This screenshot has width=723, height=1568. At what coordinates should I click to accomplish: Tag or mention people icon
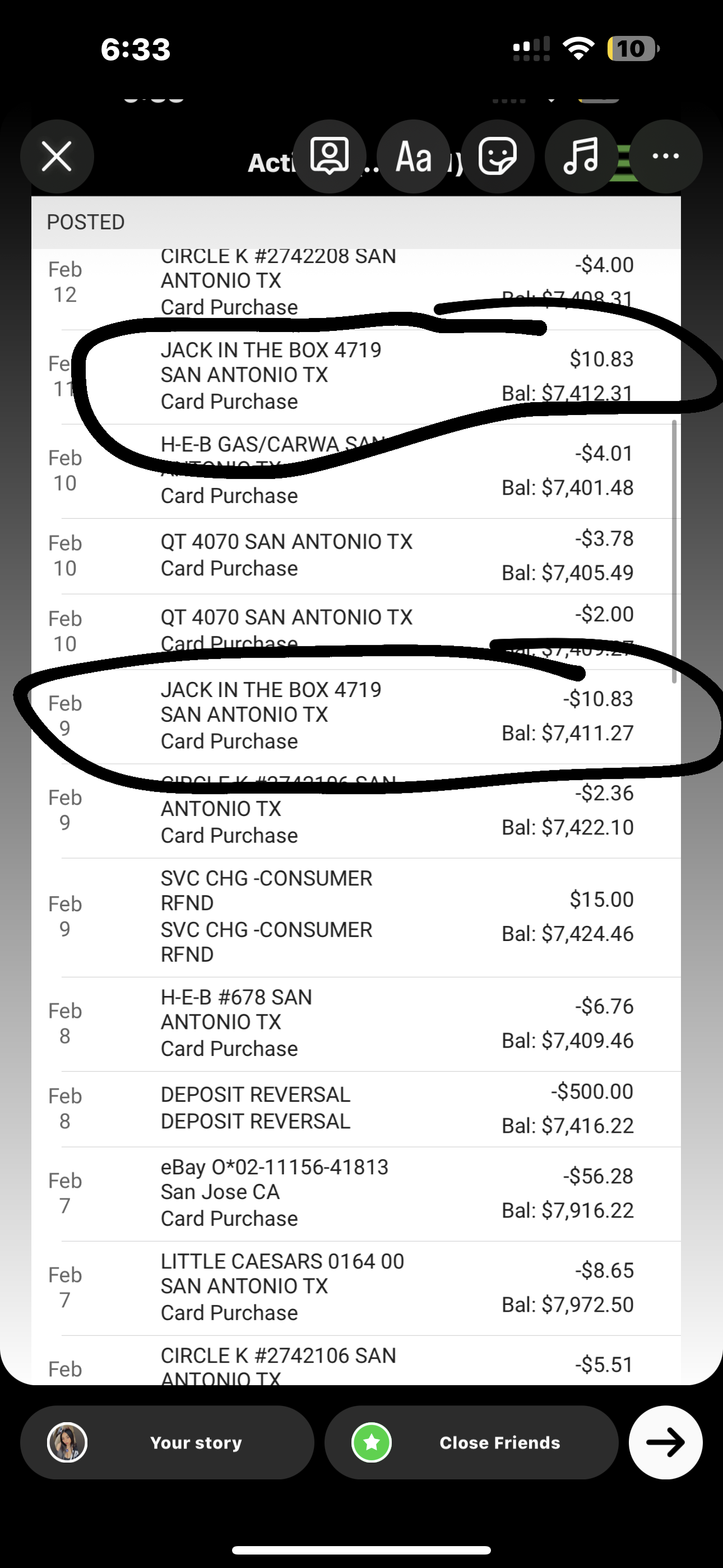[x=329, y=156]
